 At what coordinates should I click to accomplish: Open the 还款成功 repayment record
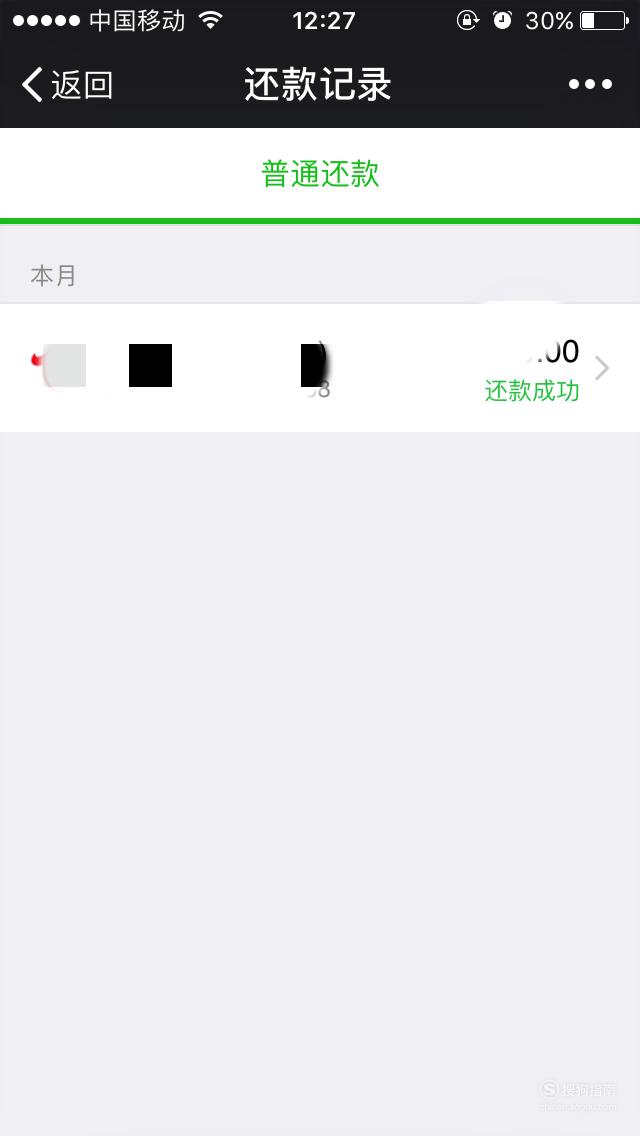coord(320,368)
